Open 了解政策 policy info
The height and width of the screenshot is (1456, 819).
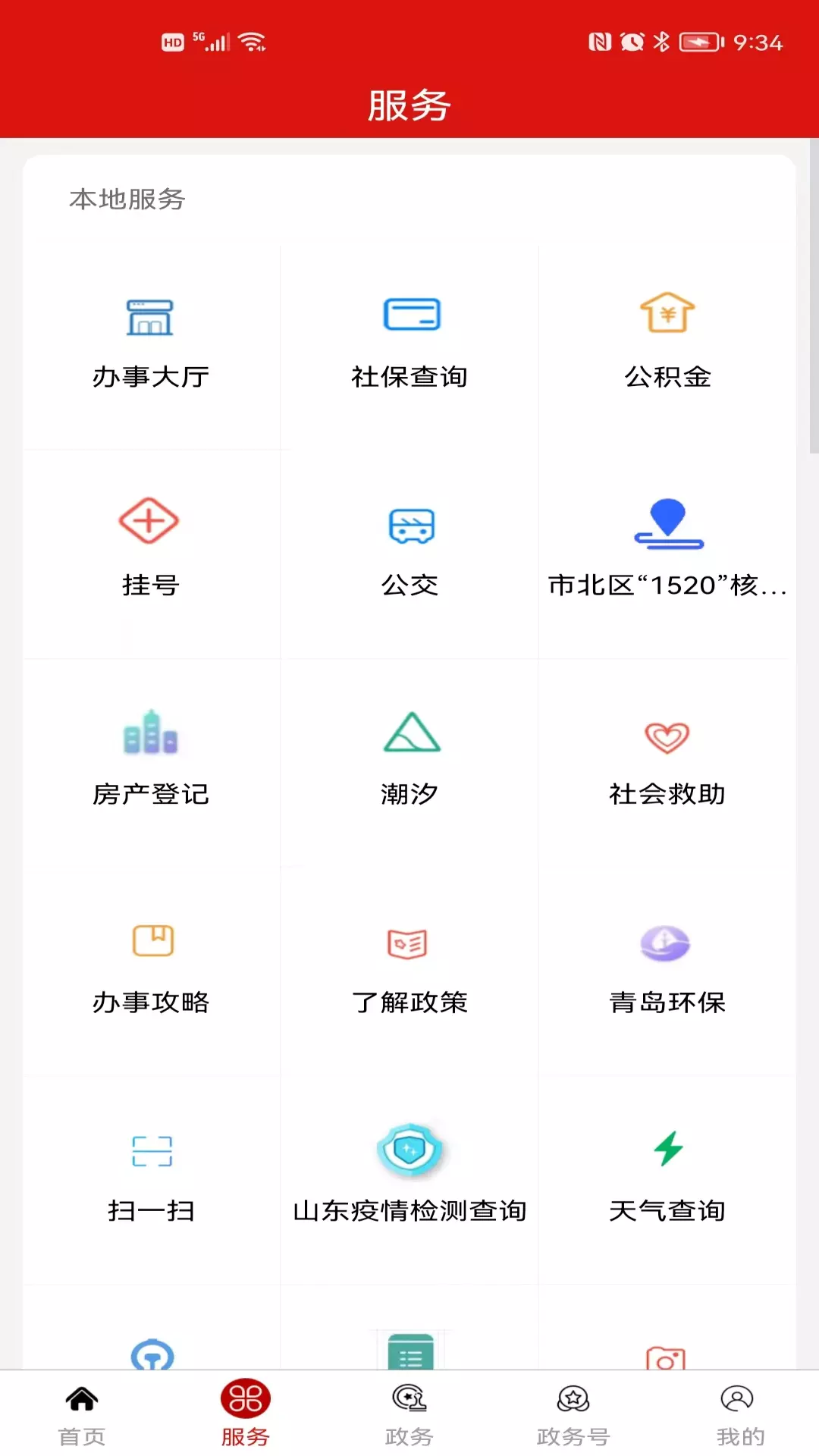click(409, 971)
